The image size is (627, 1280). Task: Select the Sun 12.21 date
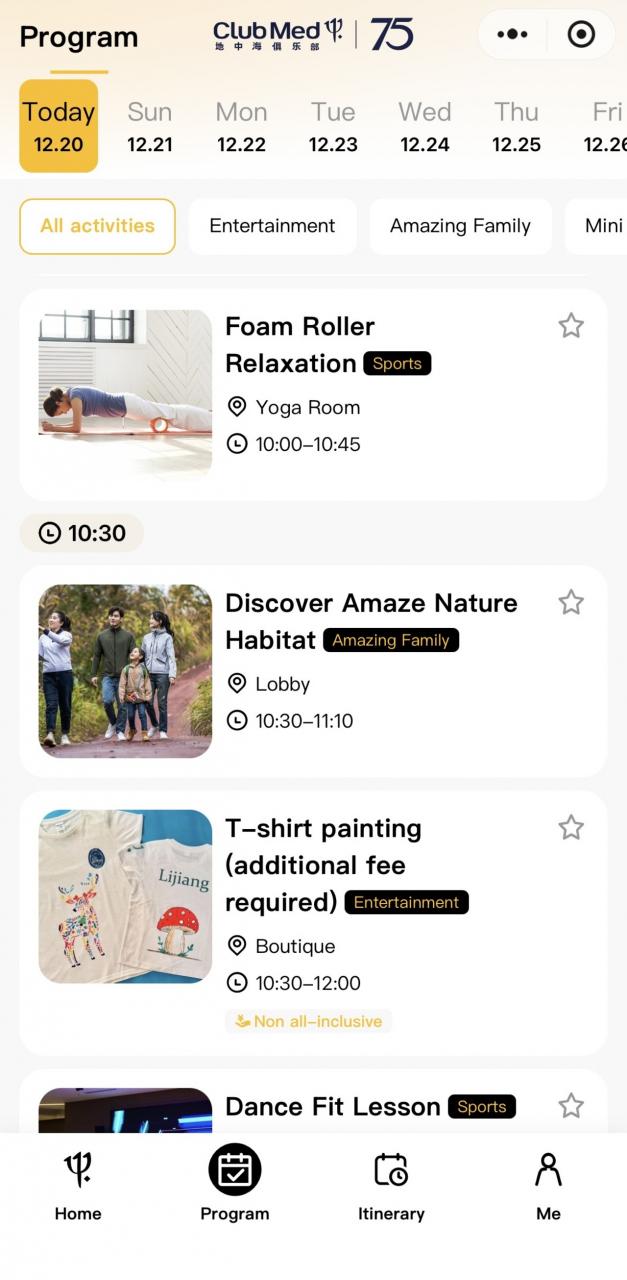(150, 127)
